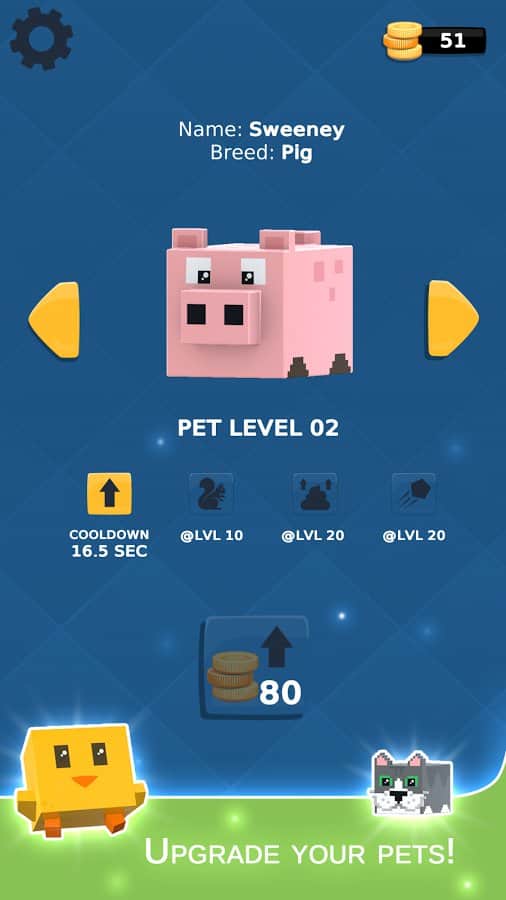Show the previous pet with the left arrow
Screen dimensions: 506x900
point(54,320)
